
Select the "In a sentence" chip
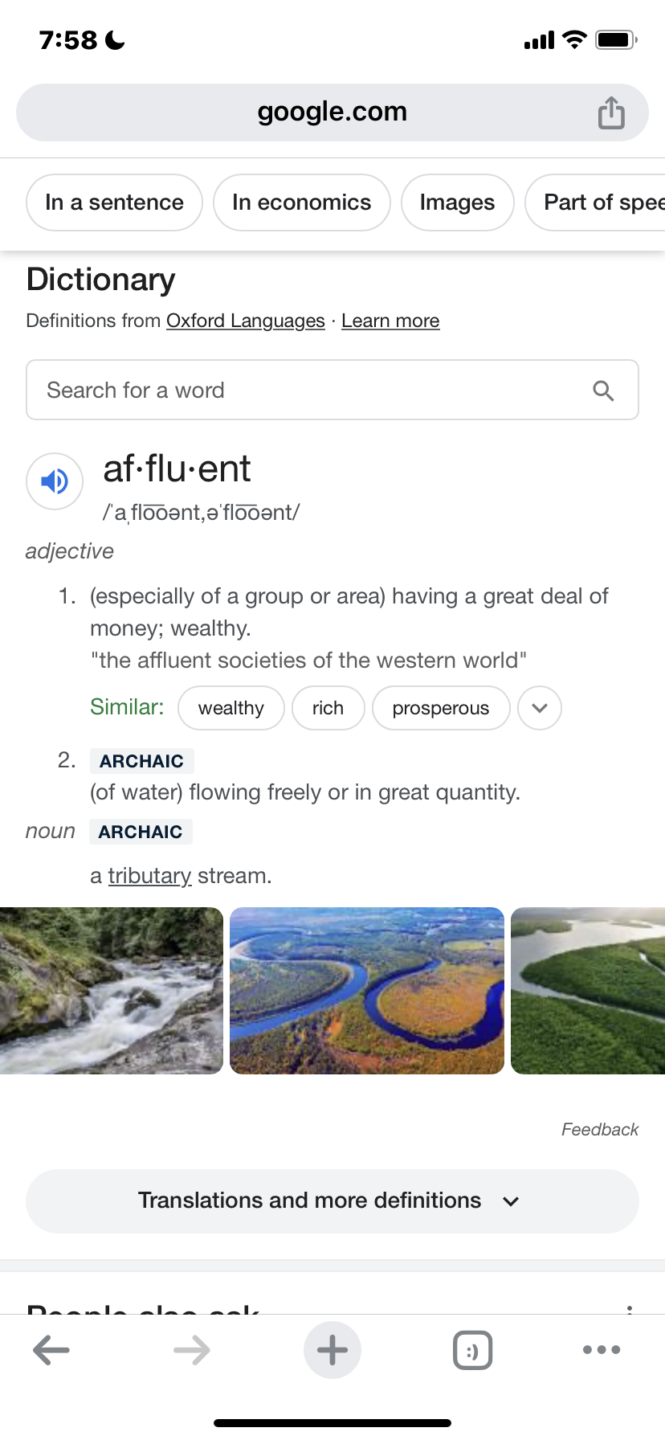coord(114,202)
